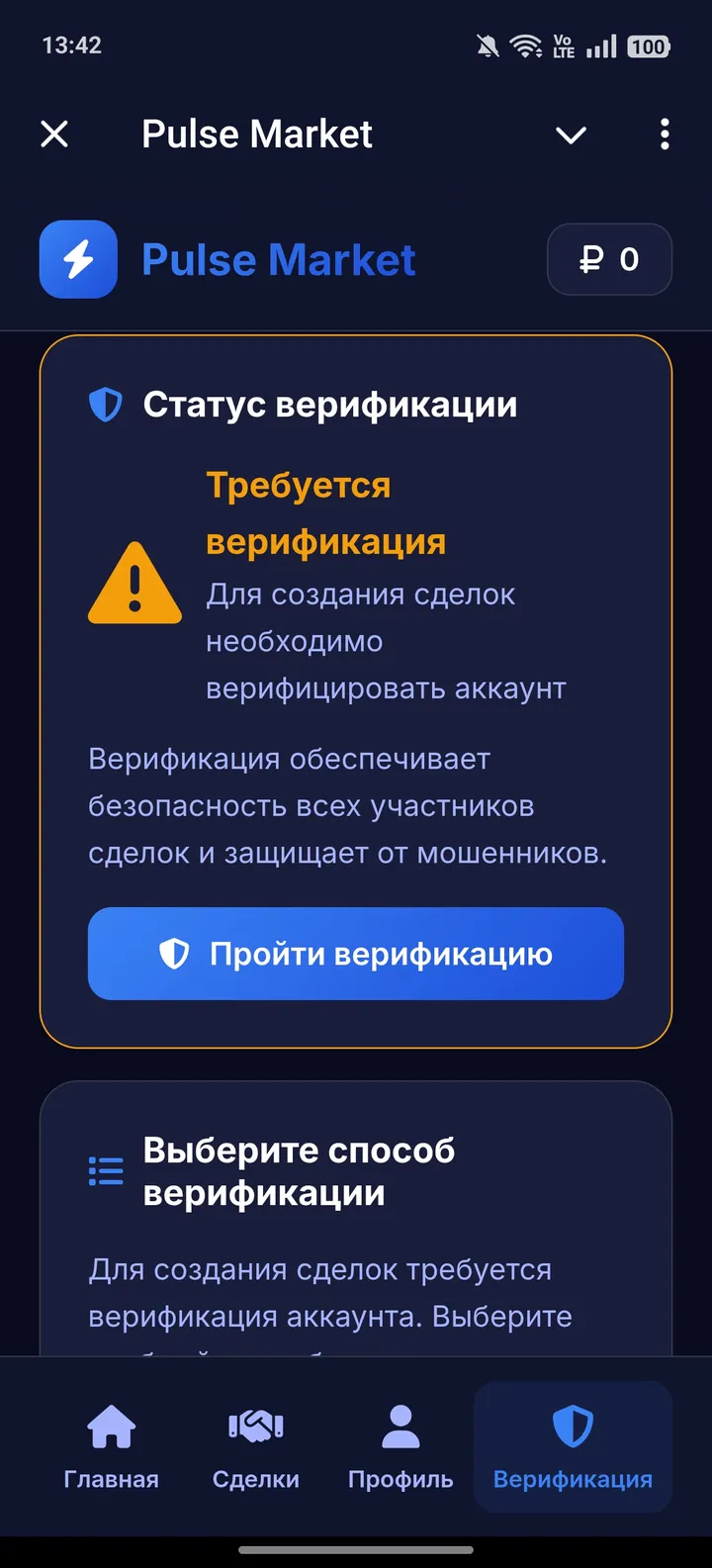712x1568 pixels.
Task: Switch to the Профиль tab
Action: click(400, 1447)
